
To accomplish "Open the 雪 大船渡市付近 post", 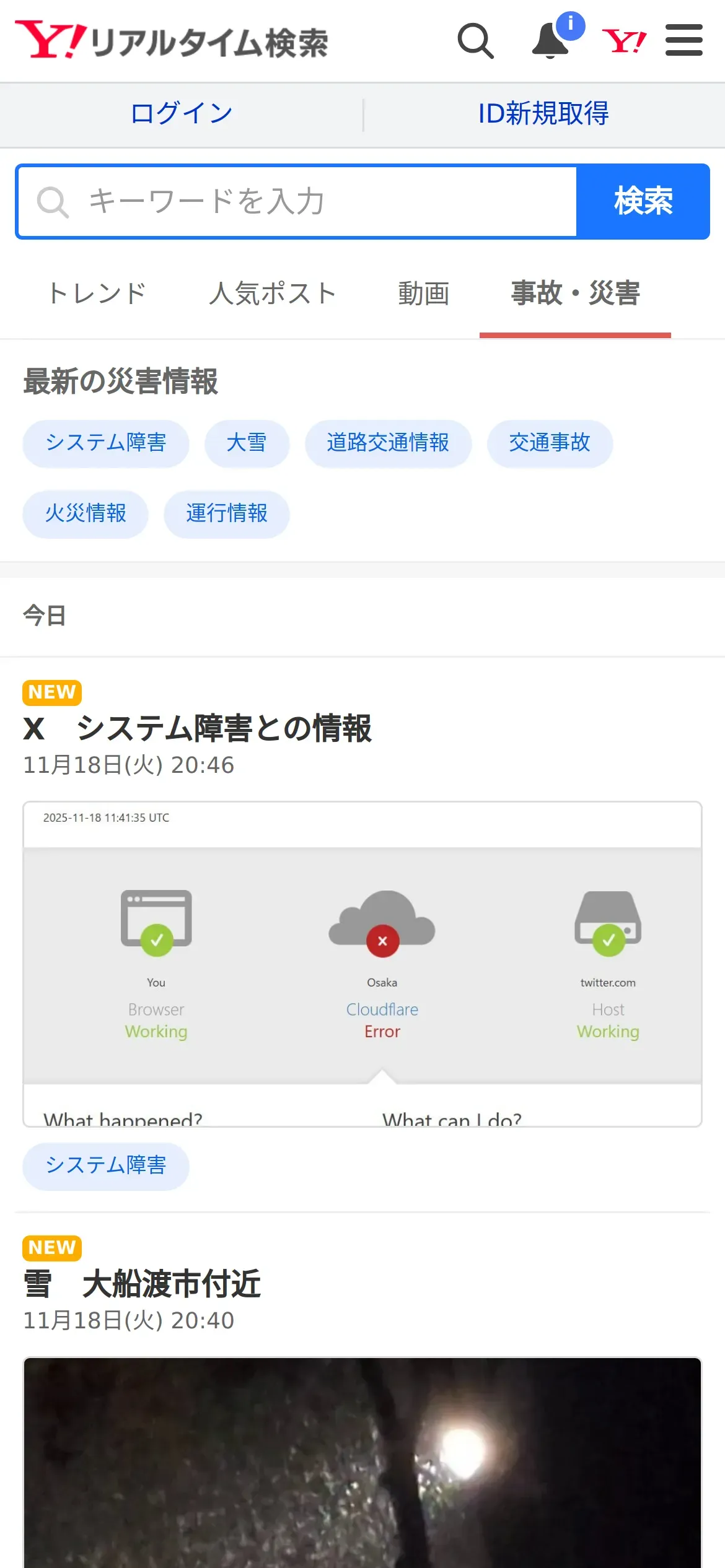I will tap(142, 1284).
